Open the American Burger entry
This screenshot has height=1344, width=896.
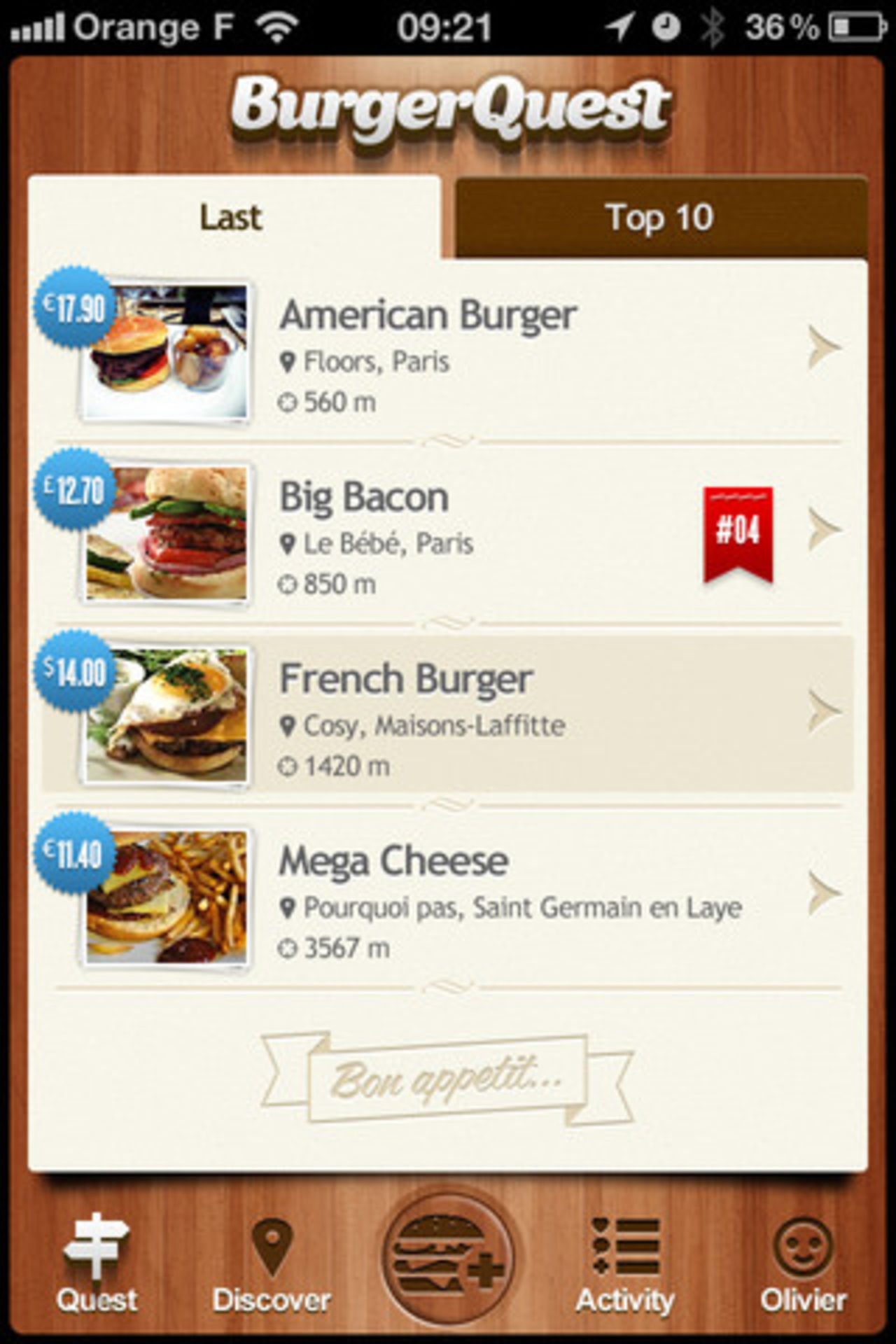tap(428, 316)
